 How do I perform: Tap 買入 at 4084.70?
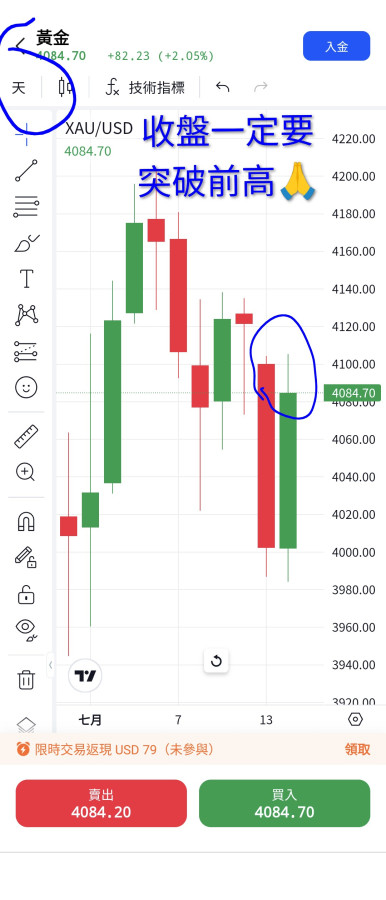point(284,803)
